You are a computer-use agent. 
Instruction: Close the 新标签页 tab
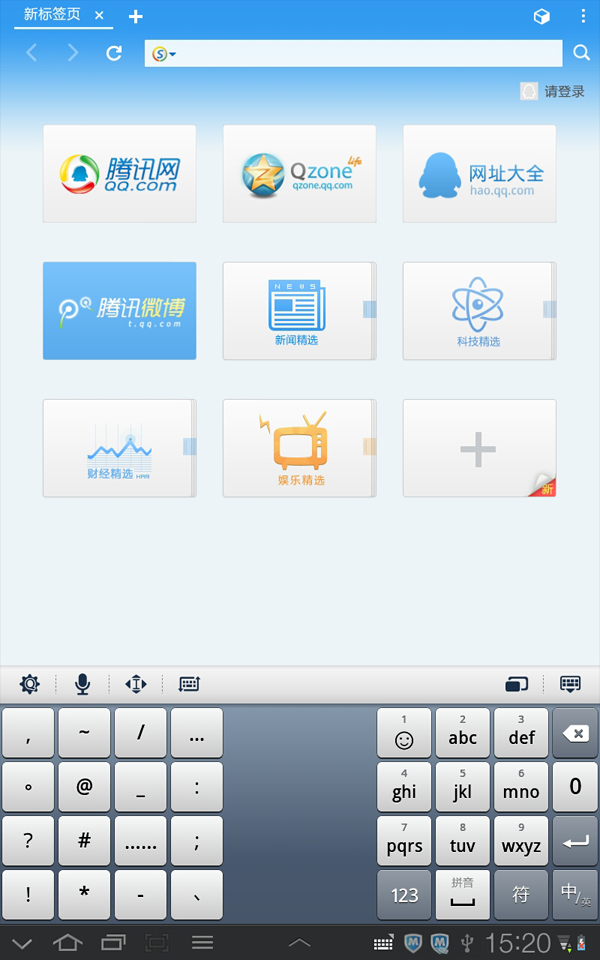click(99, 15)
